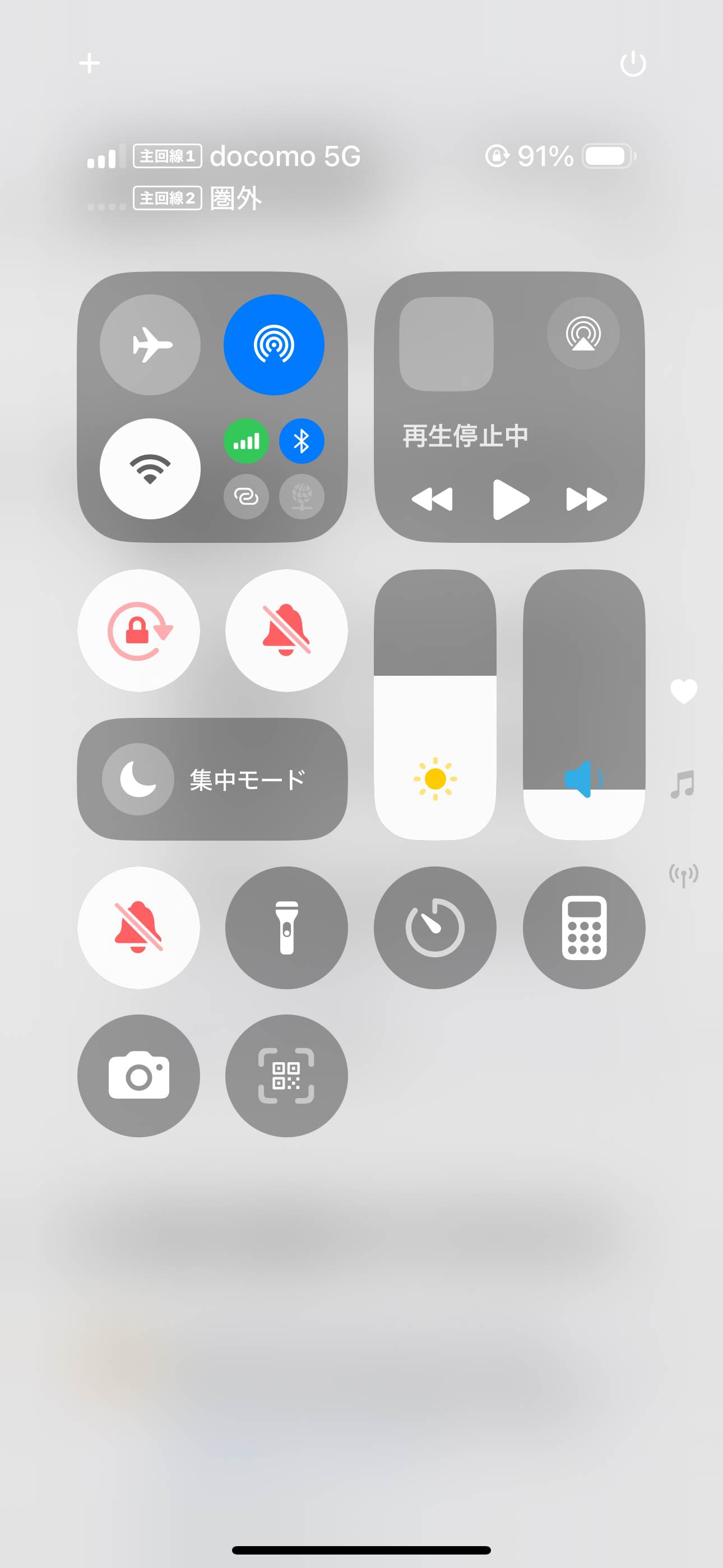Image resolution: width=723 pixels, height=1568 pixels.
Task: Turn off Bluetooth
Action: (x=302, y=441)
